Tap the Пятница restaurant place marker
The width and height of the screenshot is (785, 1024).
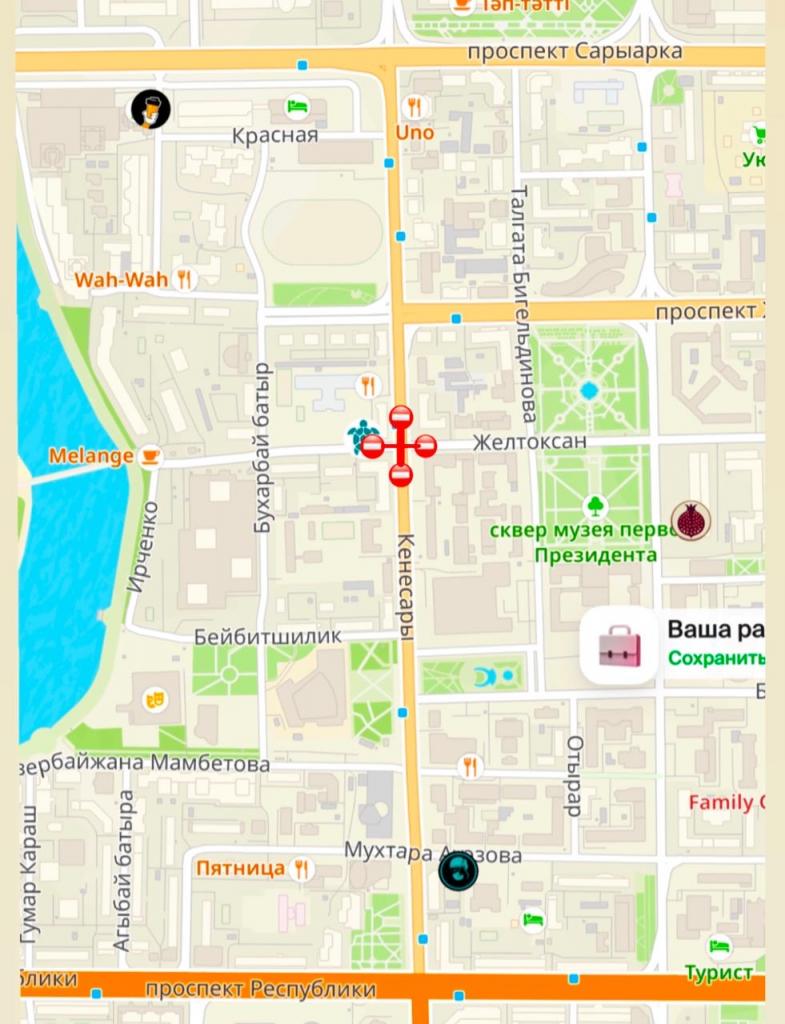[300, 868]
